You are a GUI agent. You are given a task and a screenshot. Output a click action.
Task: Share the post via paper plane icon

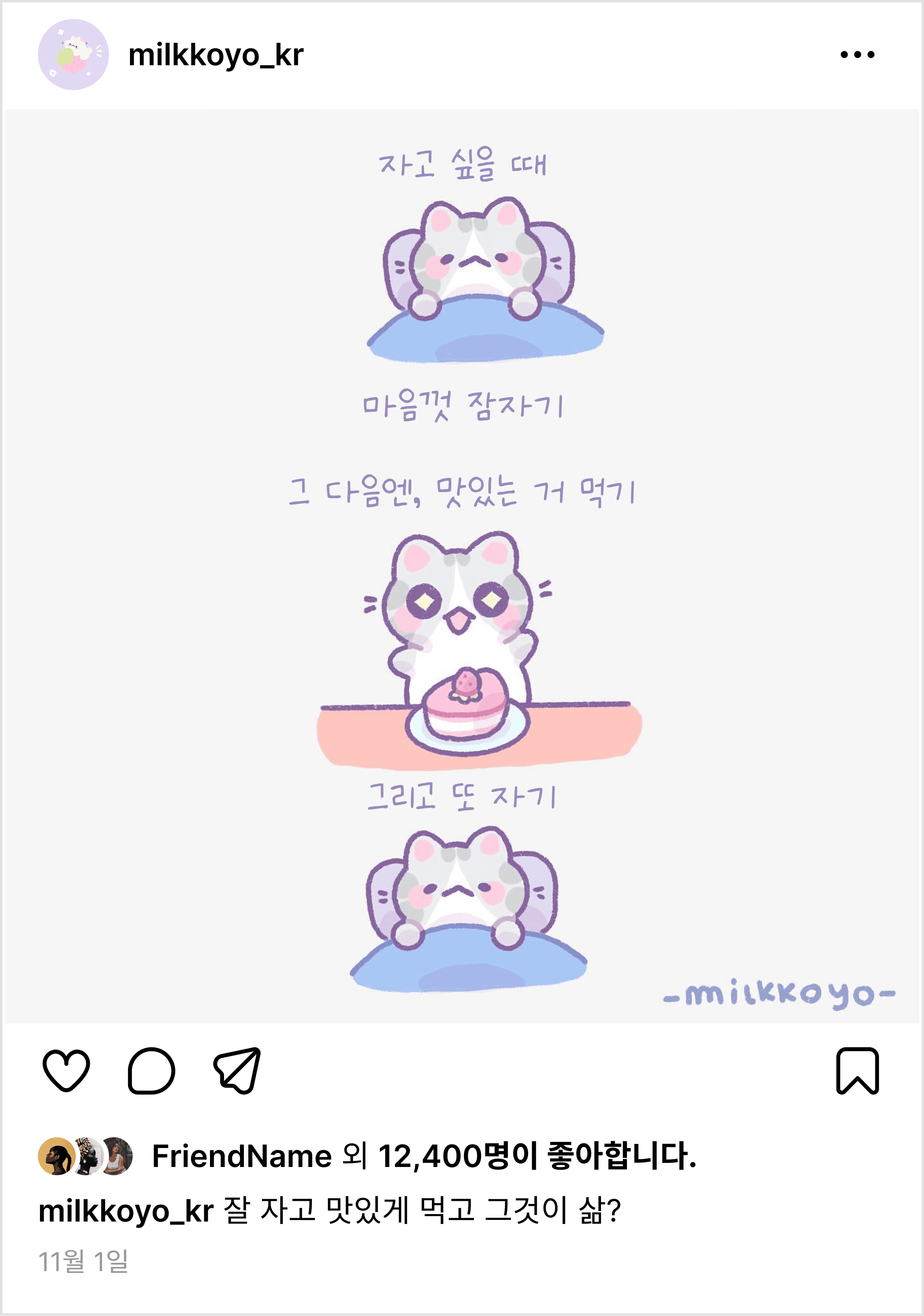237,1071
